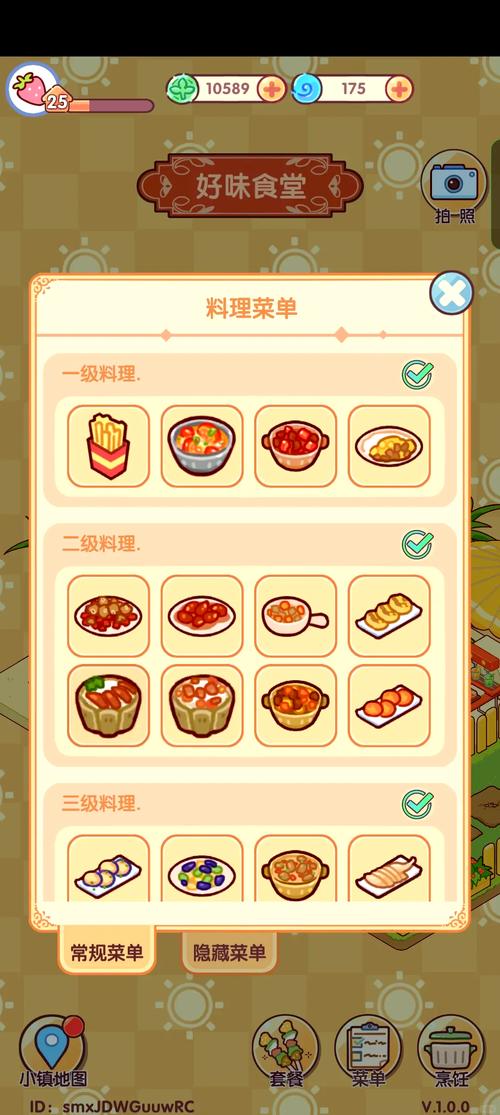Open the 菜单 clipboard button
The image size is (500, 1115).
tap(368, 1052)
